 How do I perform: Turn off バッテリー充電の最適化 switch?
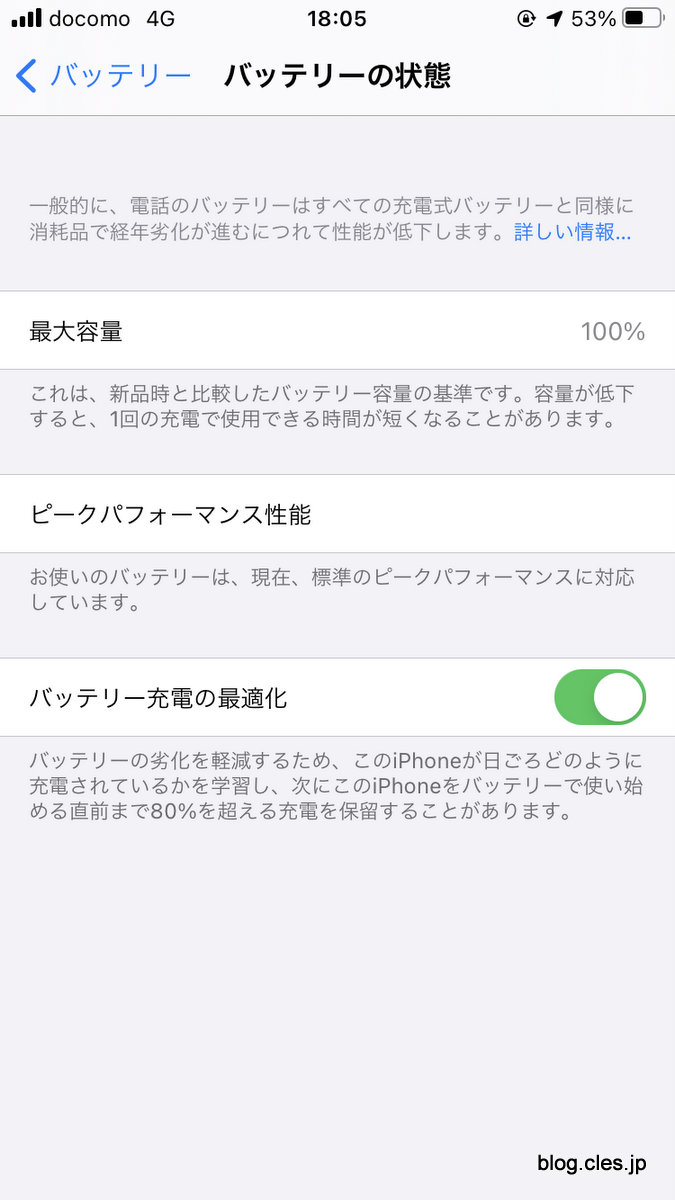coord(600,697)
